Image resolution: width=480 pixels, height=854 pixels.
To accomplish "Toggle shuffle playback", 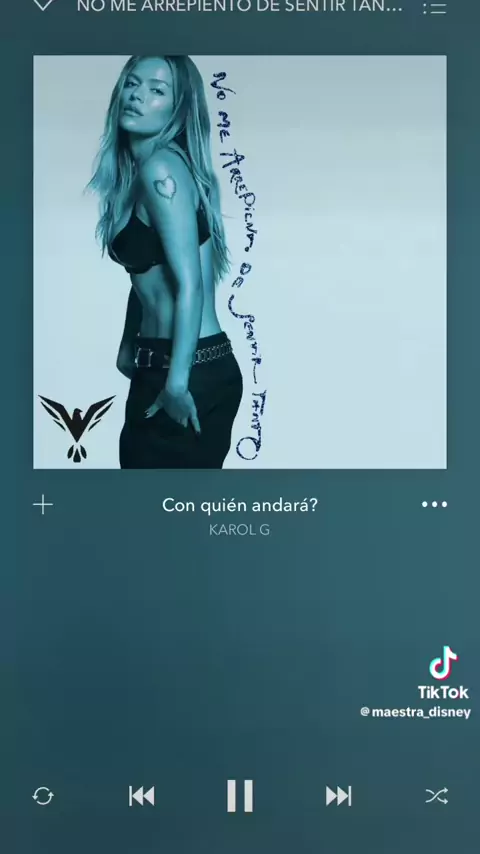I will (x=436, y=796).
